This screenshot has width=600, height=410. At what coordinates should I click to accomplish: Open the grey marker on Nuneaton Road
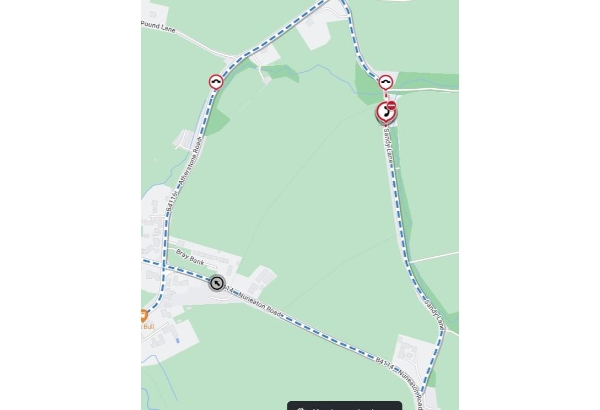point(216,284)
